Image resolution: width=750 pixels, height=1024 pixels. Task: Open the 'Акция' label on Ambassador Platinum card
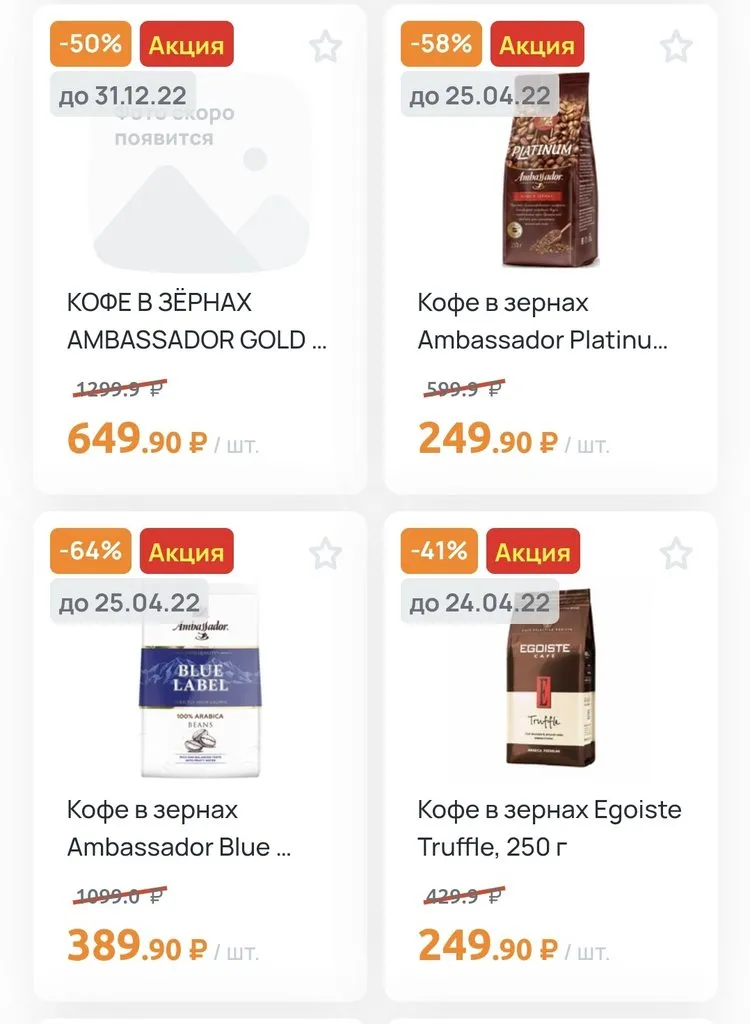click(537, 44)
